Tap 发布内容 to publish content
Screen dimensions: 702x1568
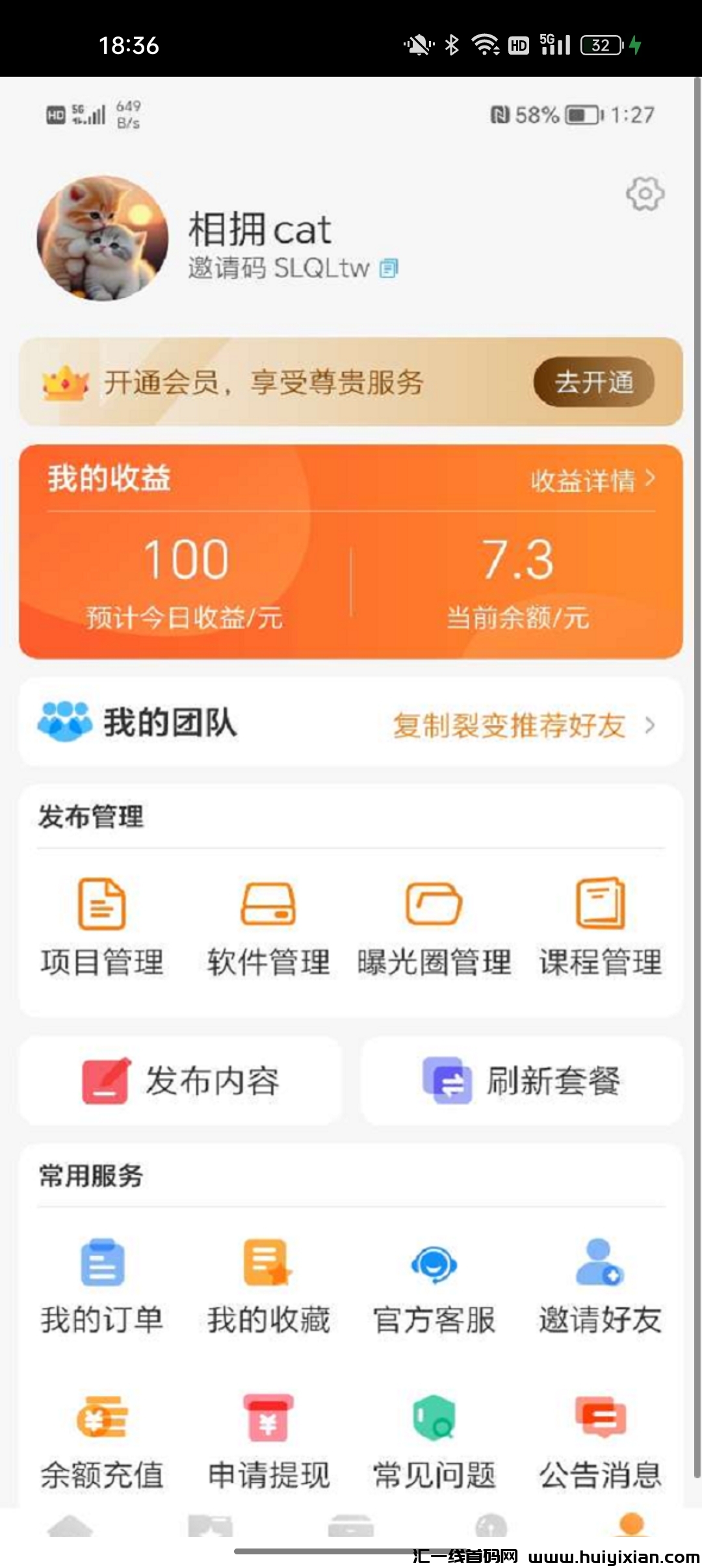coord(181,1081)
